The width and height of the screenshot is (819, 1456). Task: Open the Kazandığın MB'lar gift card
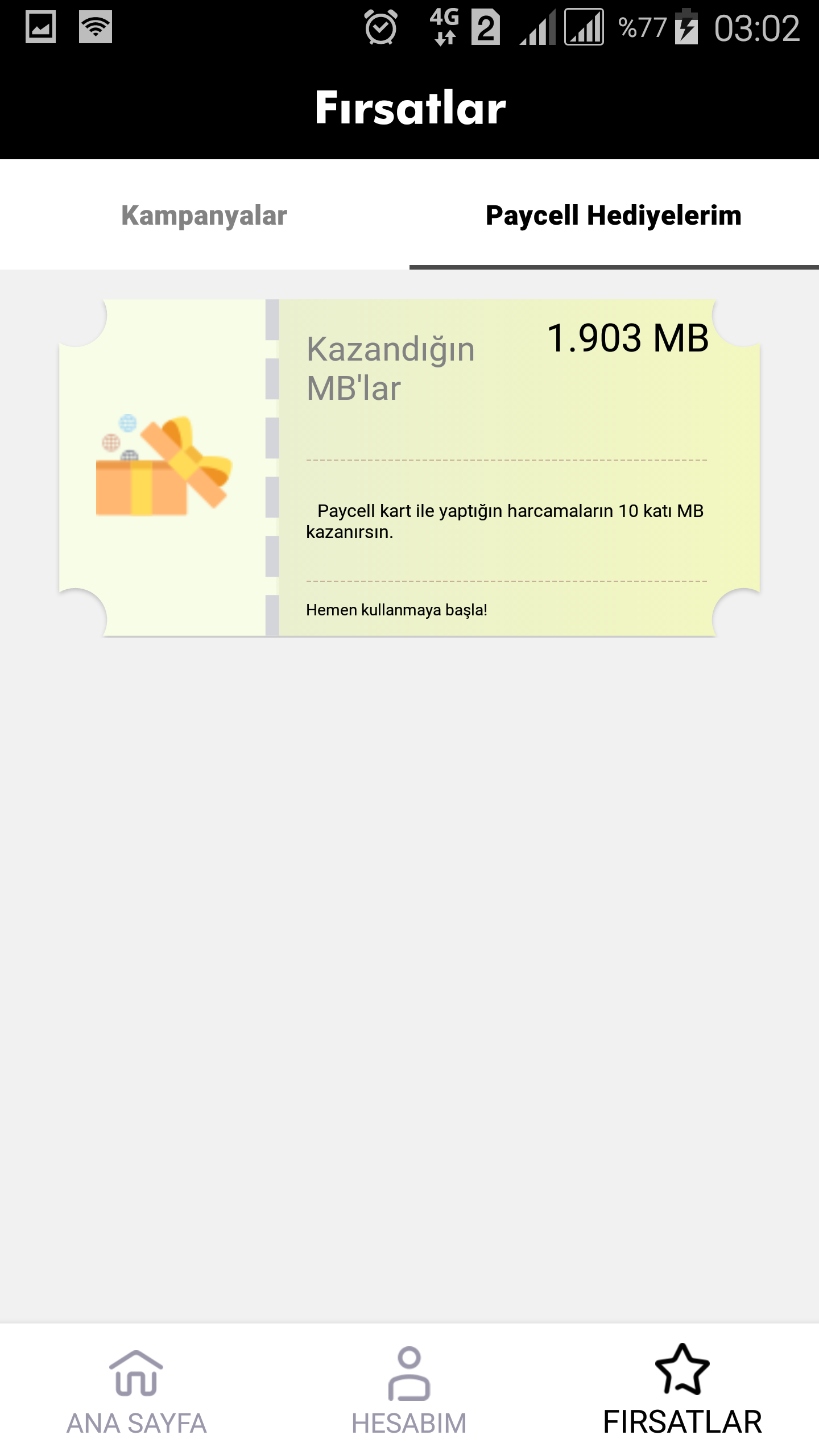pyautogui.click(x=409, y=468)
